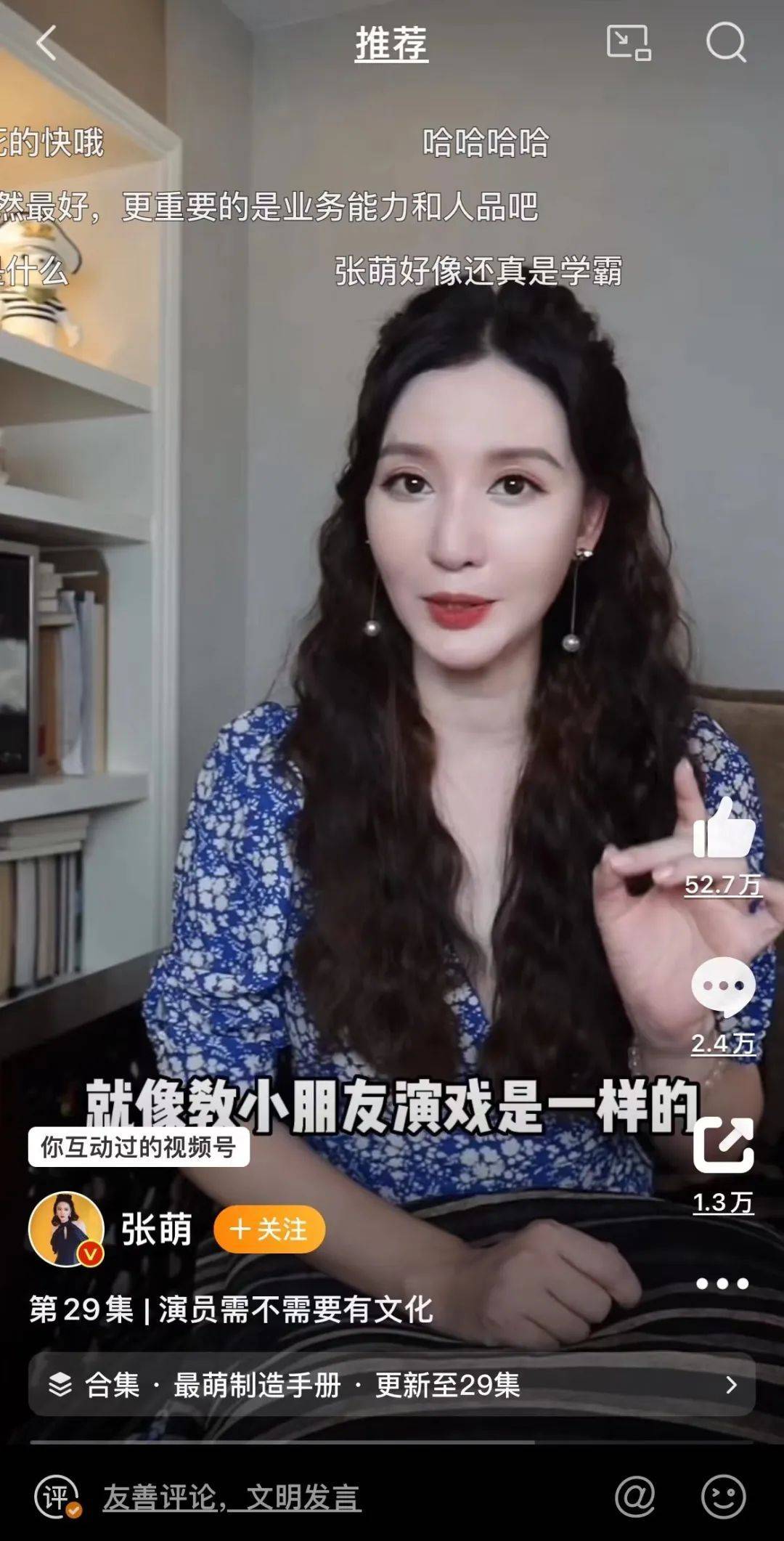This screenshot has width=784, height=1541.
Task: Share this video
Action: point(723,1145)
